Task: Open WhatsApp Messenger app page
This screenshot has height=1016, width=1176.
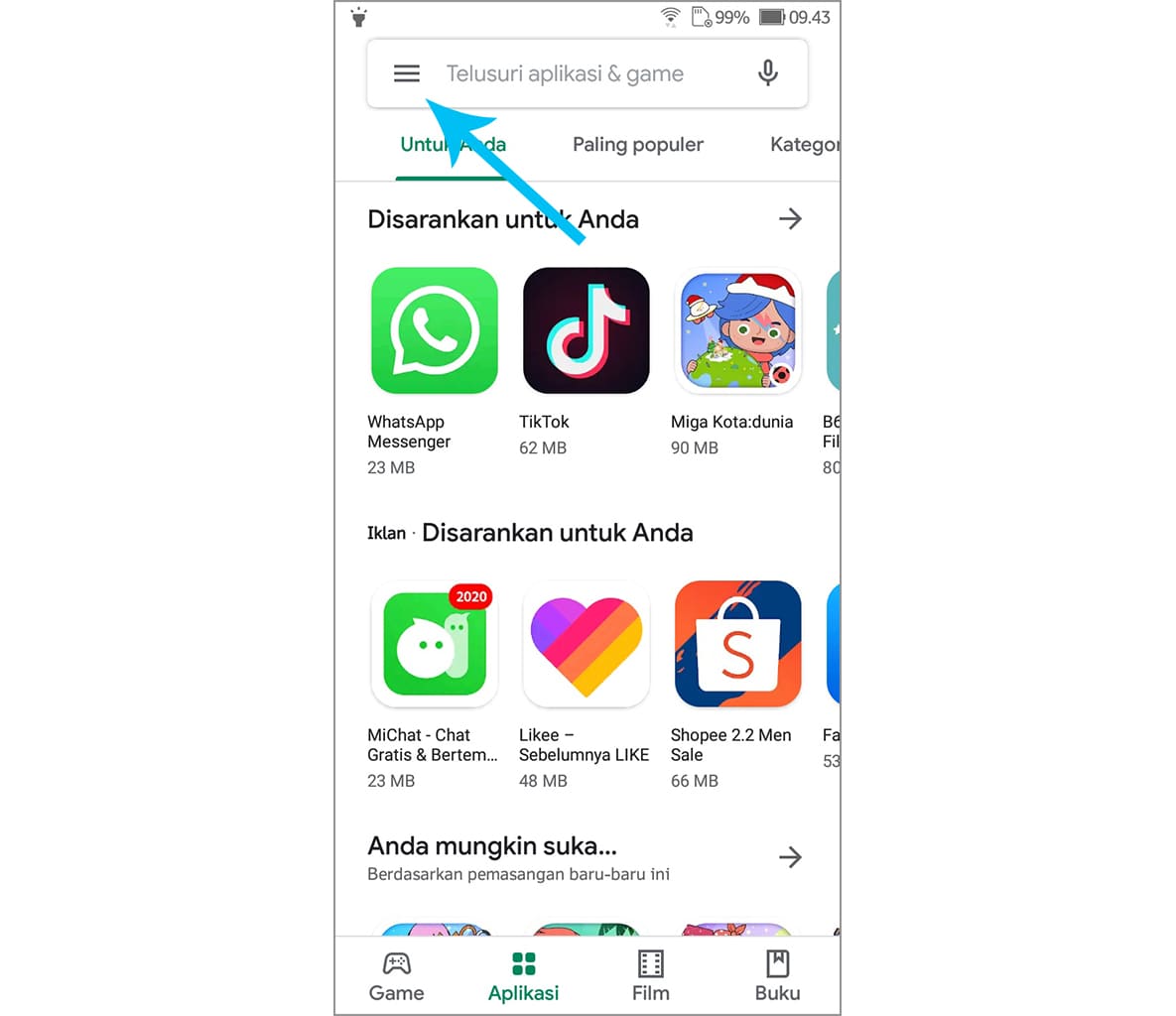Action: (x=434, y=331)
